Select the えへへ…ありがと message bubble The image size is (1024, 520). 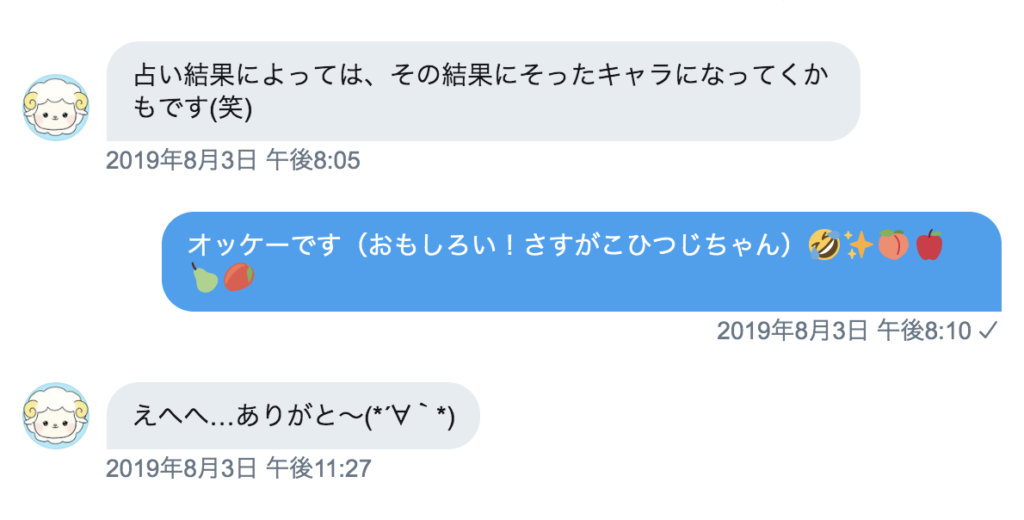point(293,415)
